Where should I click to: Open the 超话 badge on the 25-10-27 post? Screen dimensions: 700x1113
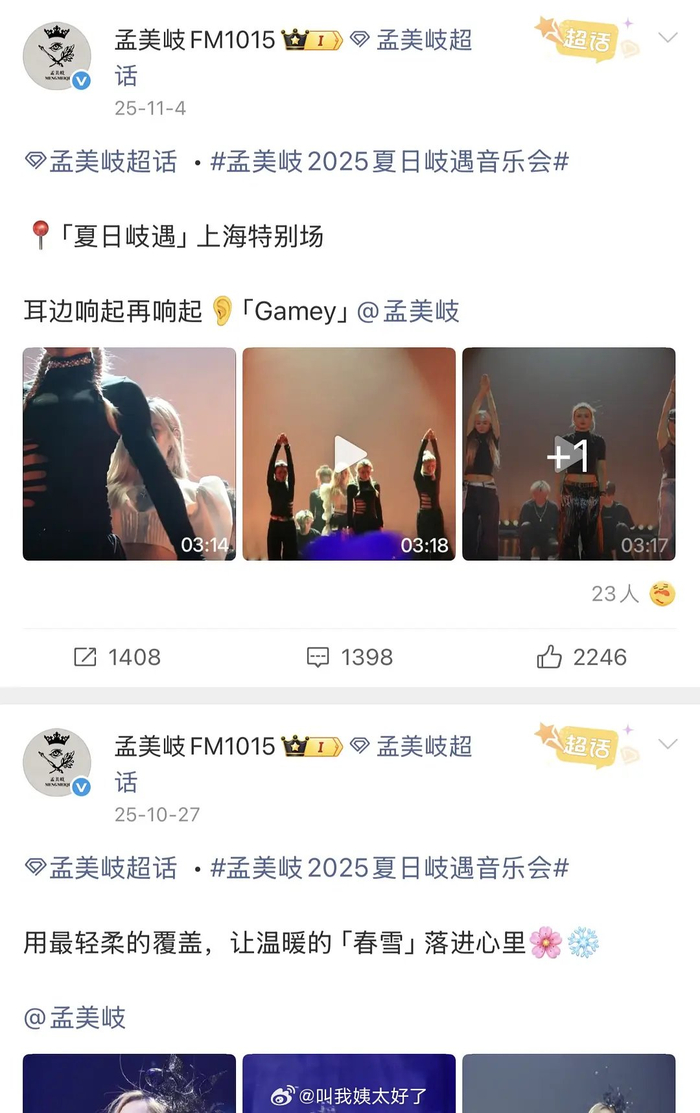pos(587,745)
